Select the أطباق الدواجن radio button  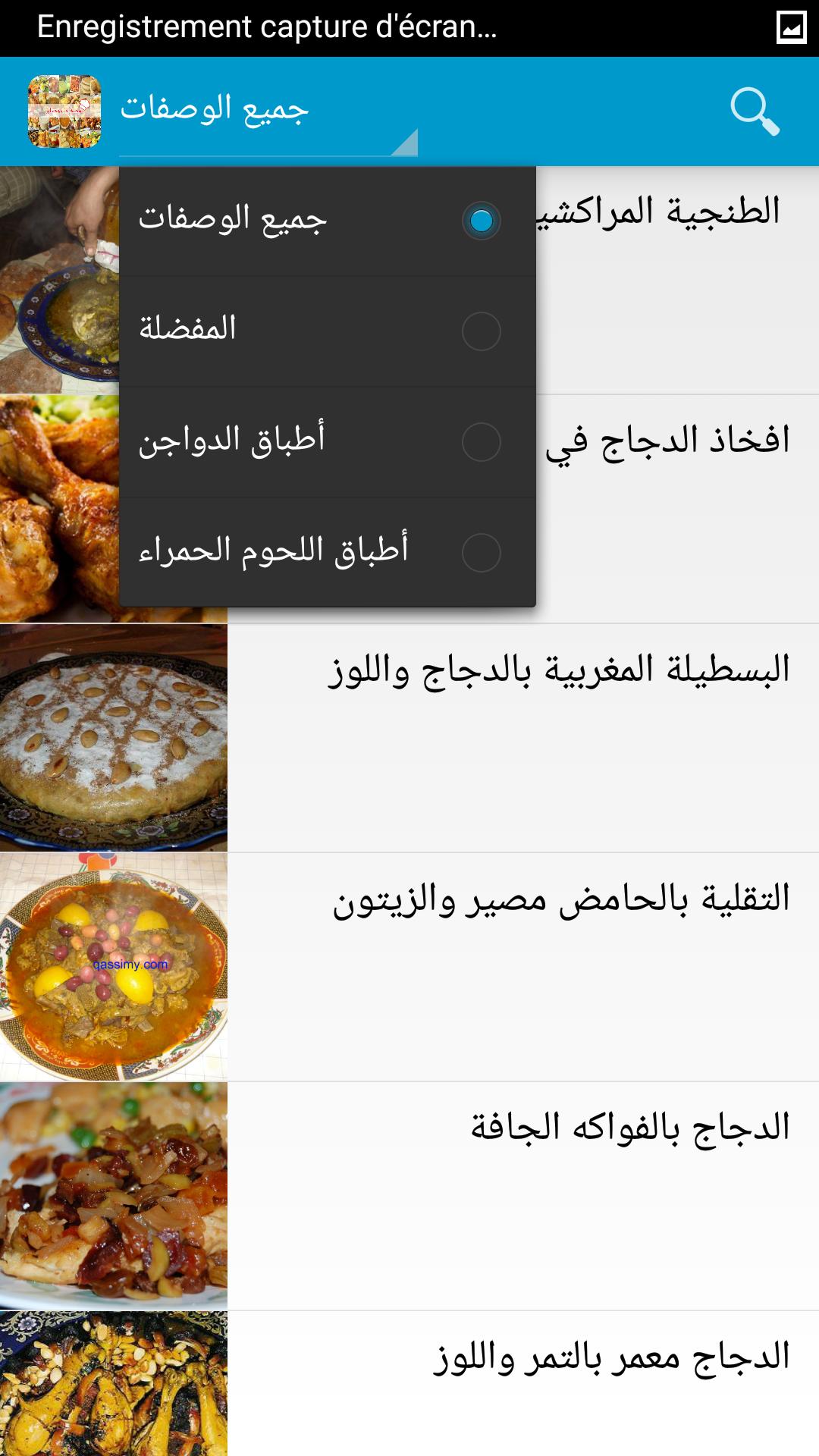[x=482, y=441]
